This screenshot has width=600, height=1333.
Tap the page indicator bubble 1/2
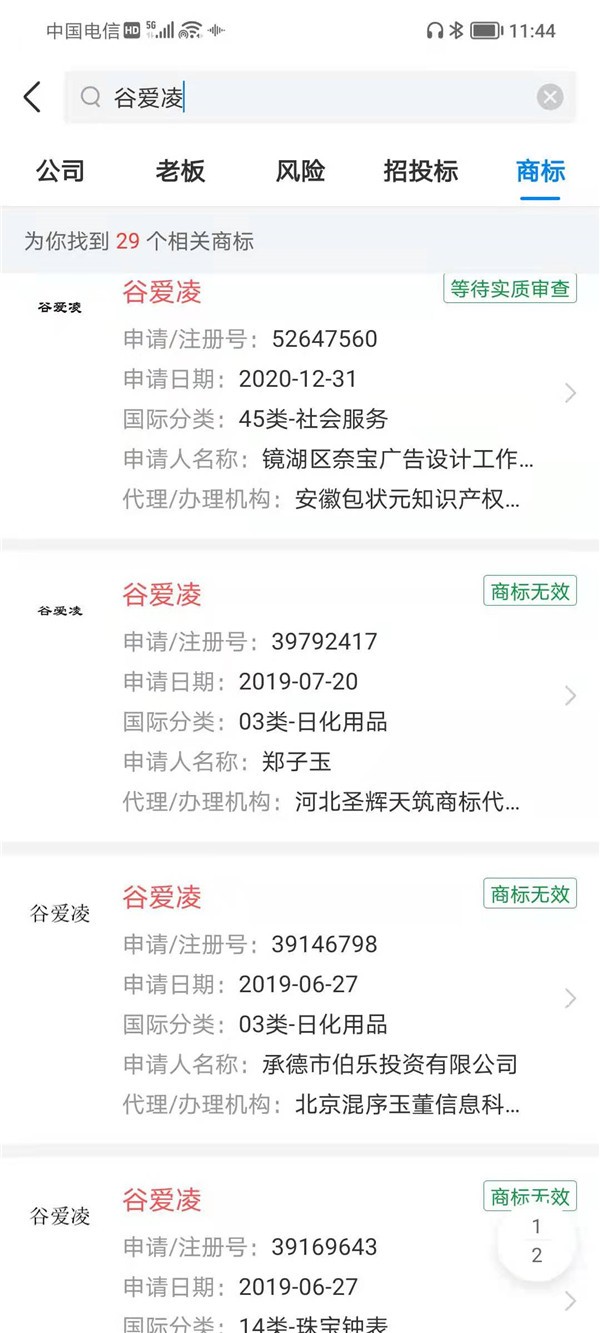click(537, 1241)
